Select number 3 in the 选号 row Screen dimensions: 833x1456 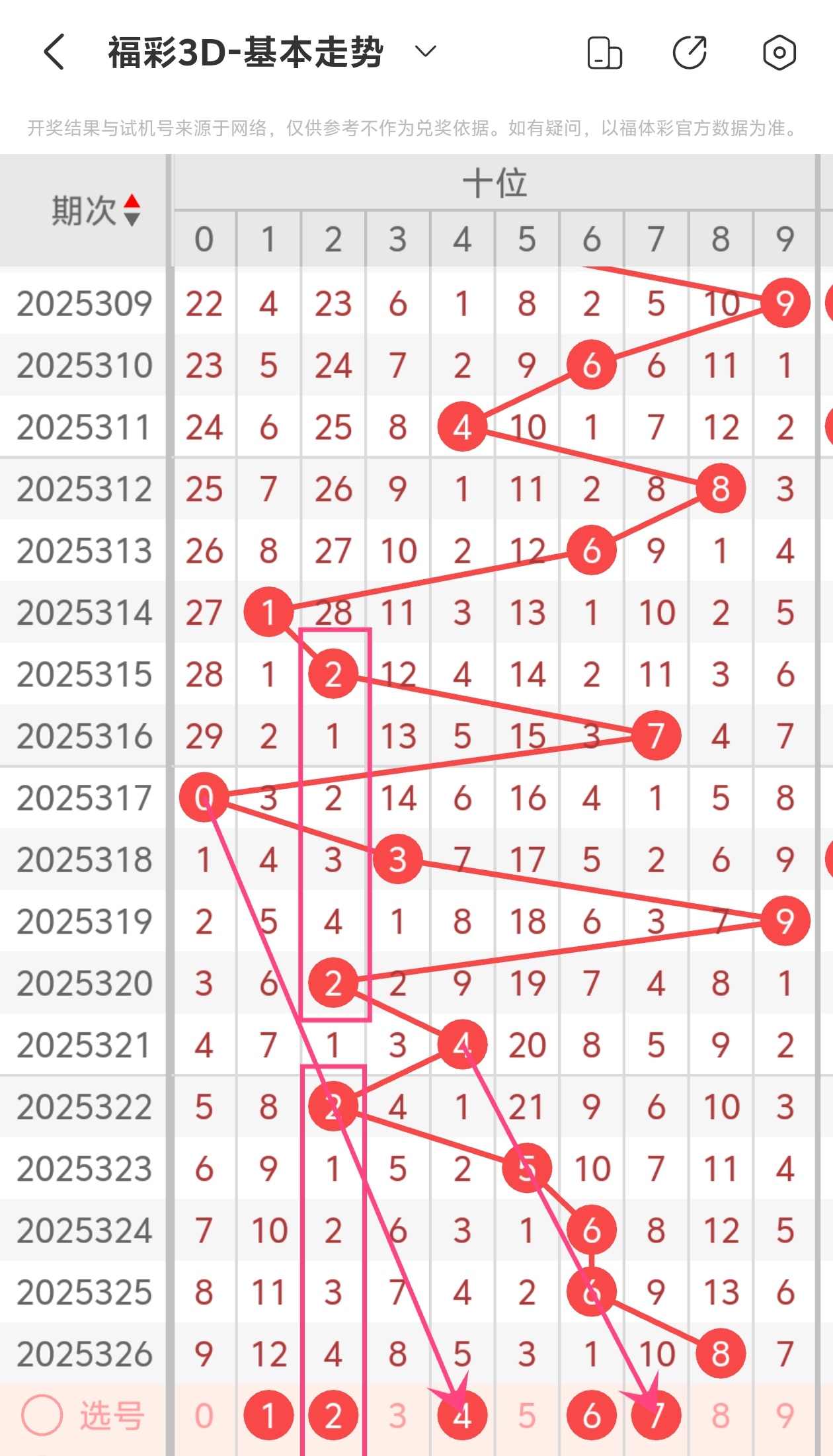[397, 1416]
